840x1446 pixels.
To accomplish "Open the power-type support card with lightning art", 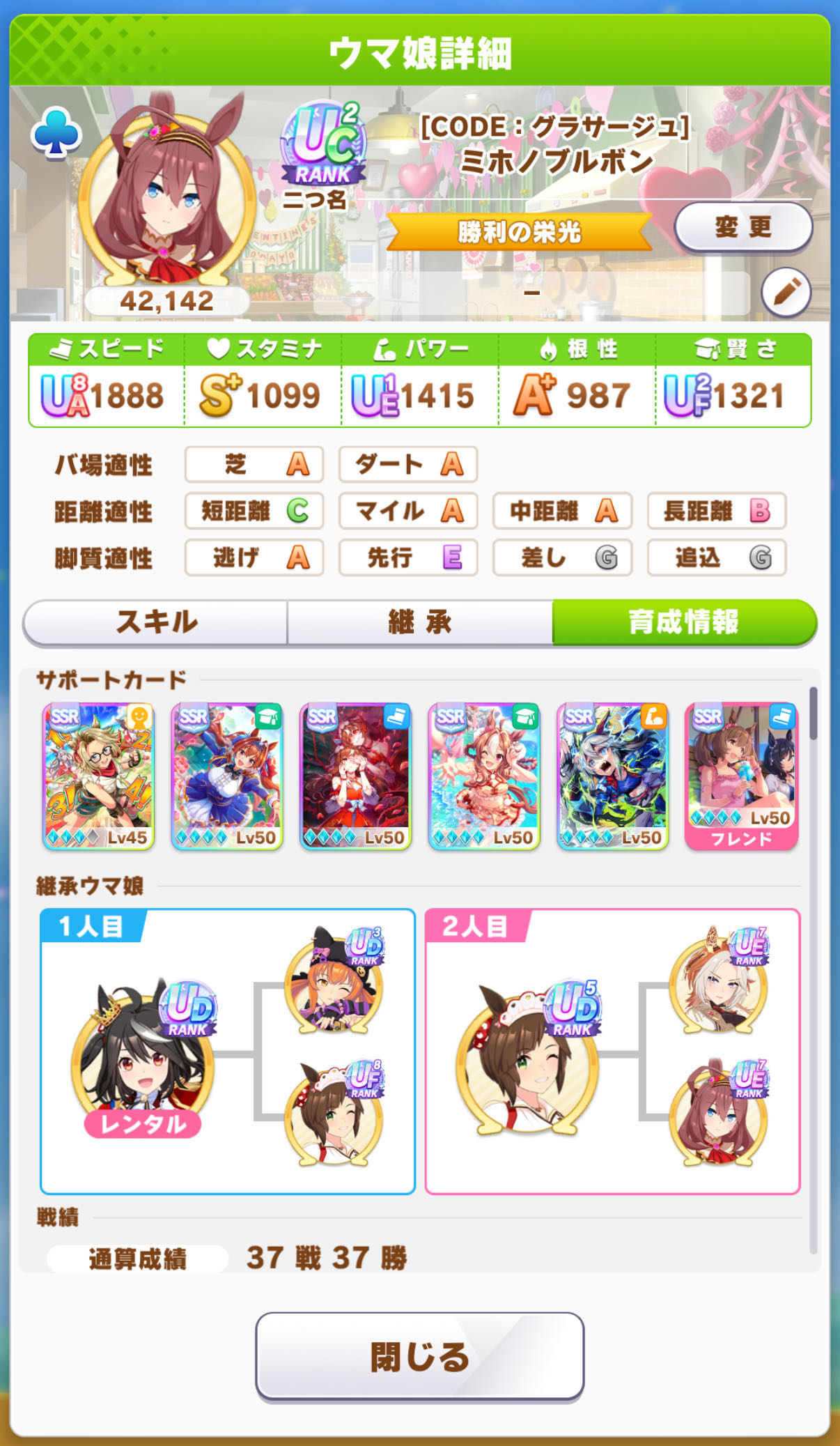I will point(613,776).
